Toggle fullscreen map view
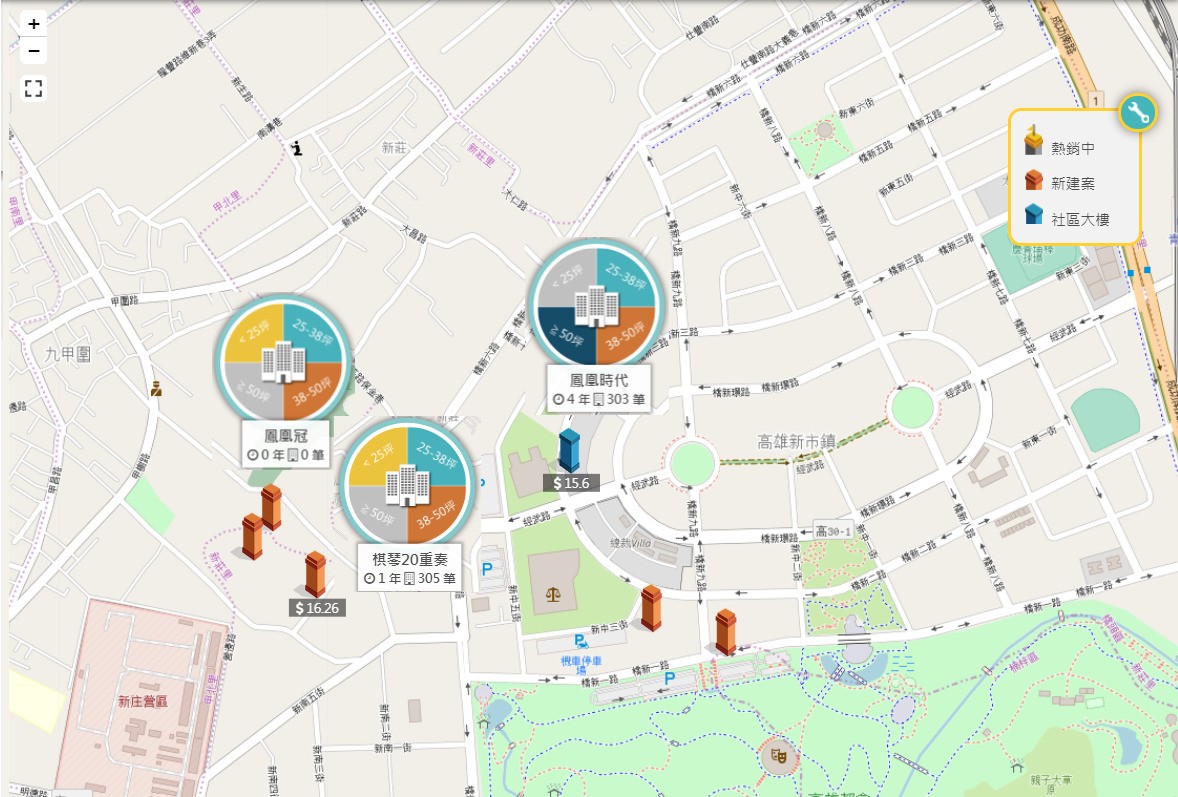Image resolution: width=1178 pixels, height=797 pixels. pyautogui.click(x=33, y=89)
